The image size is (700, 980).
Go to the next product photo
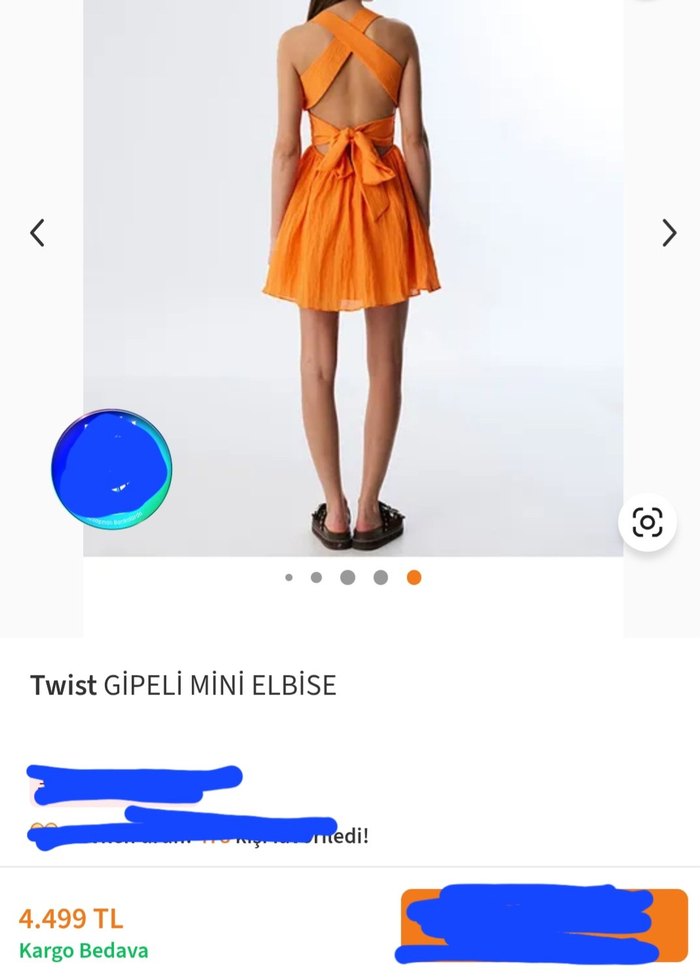(669, 233)
